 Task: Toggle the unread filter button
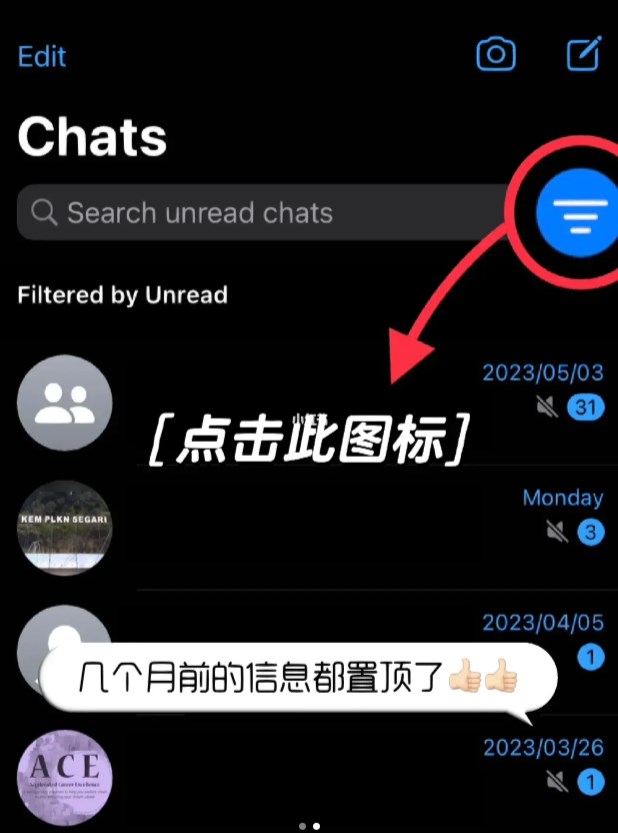click(x=580, y=214)
